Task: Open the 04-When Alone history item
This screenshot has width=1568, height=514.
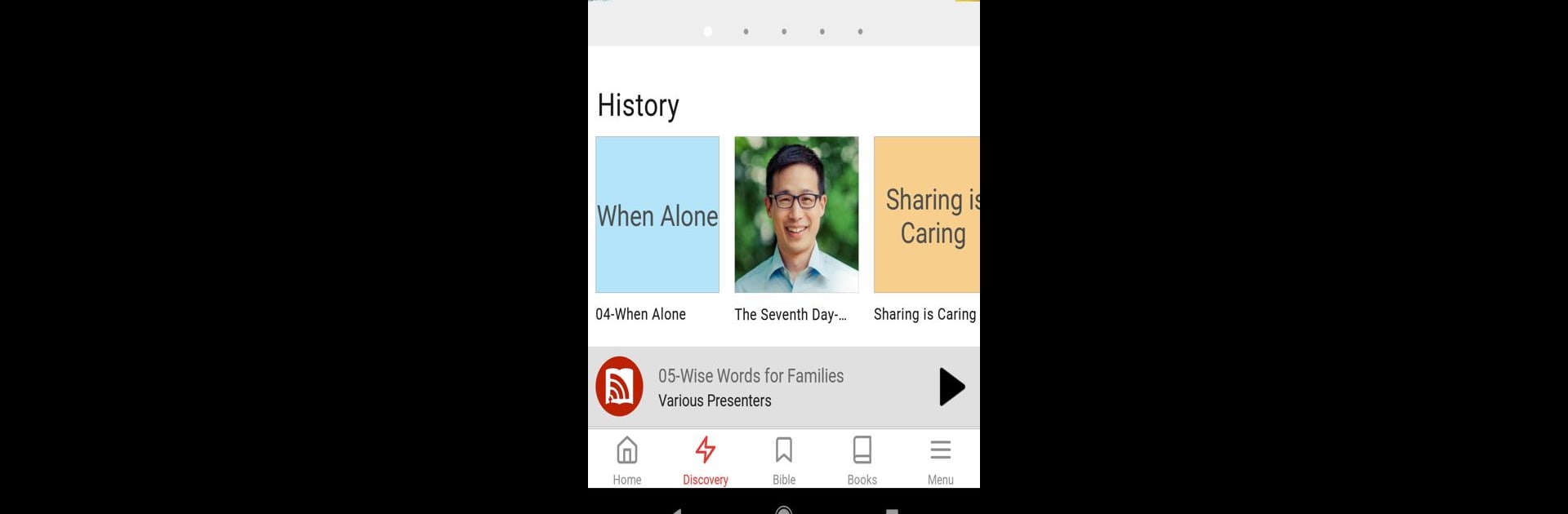Action: (x=657, y=215)
